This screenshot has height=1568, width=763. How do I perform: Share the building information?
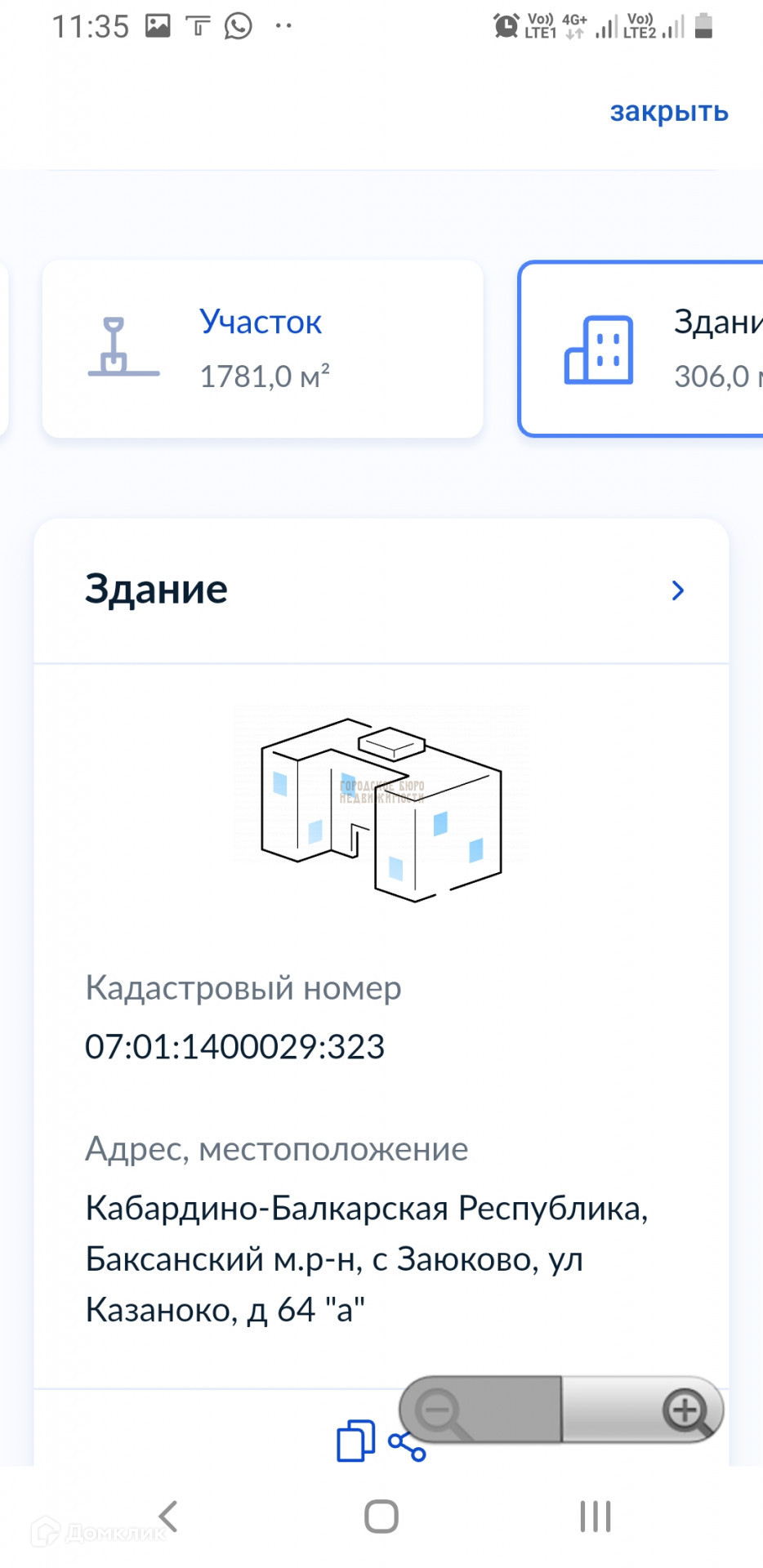click(407, 1445)
